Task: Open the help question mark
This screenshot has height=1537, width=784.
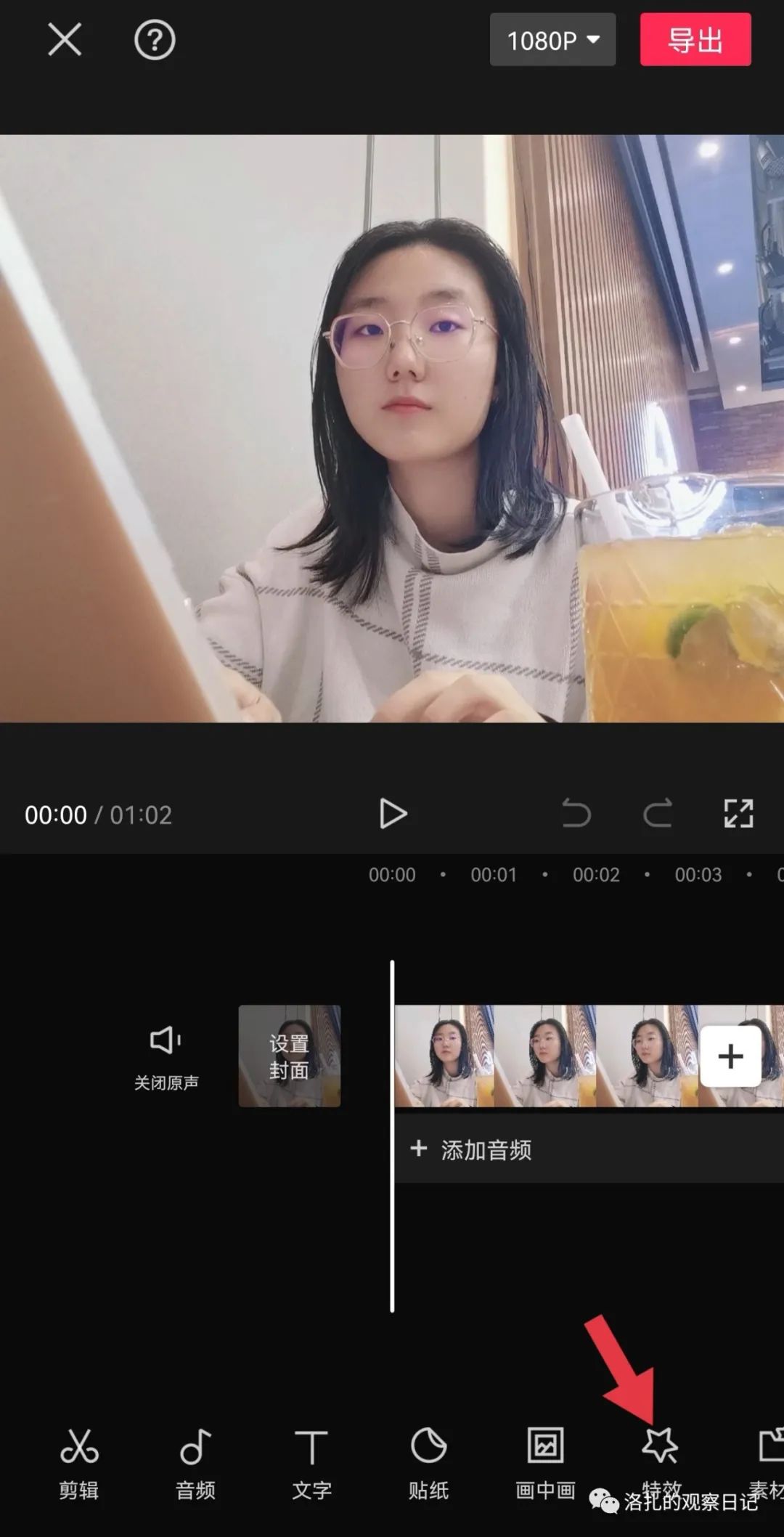Action: point(155,40)
